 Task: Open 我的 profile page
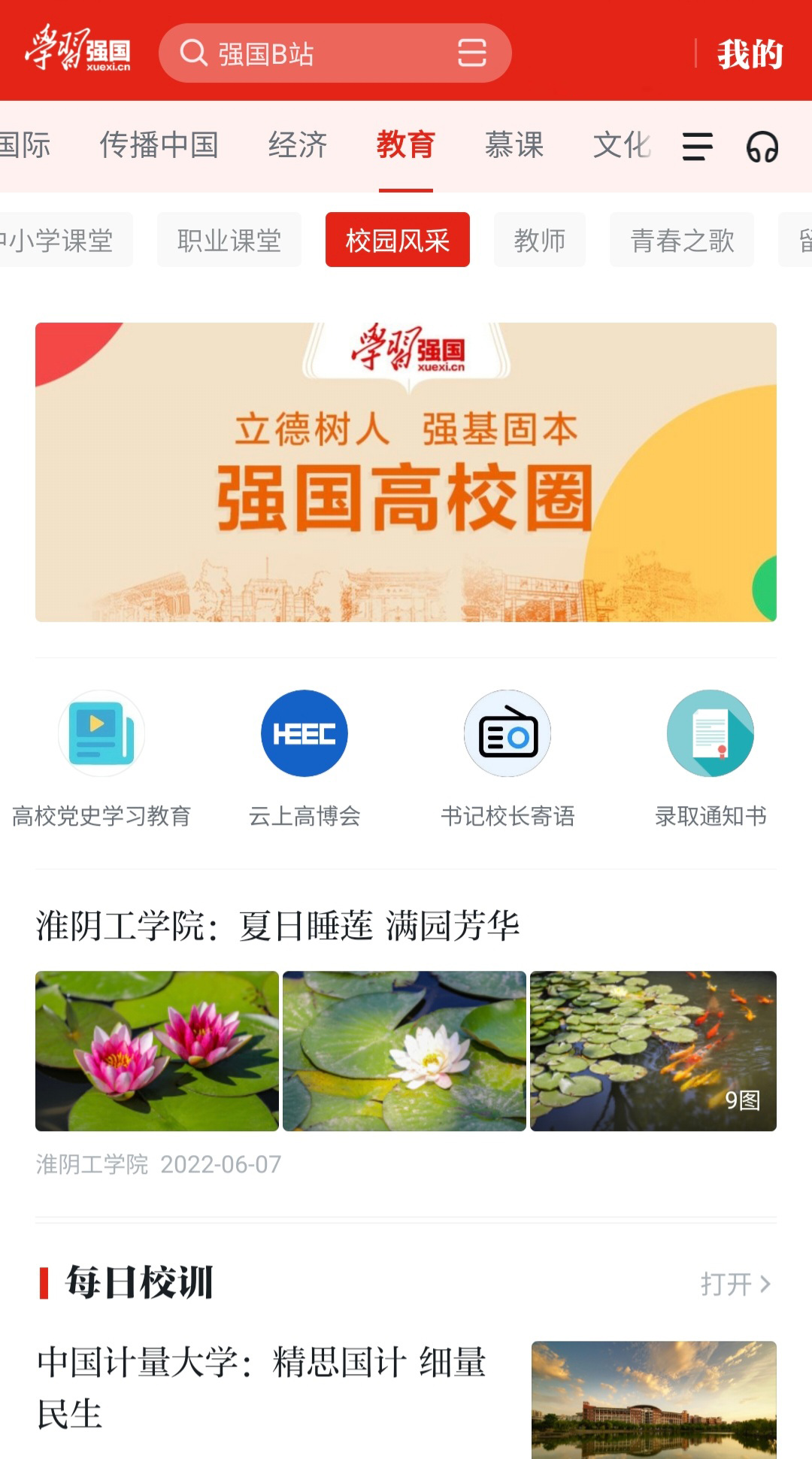[749, 54]
